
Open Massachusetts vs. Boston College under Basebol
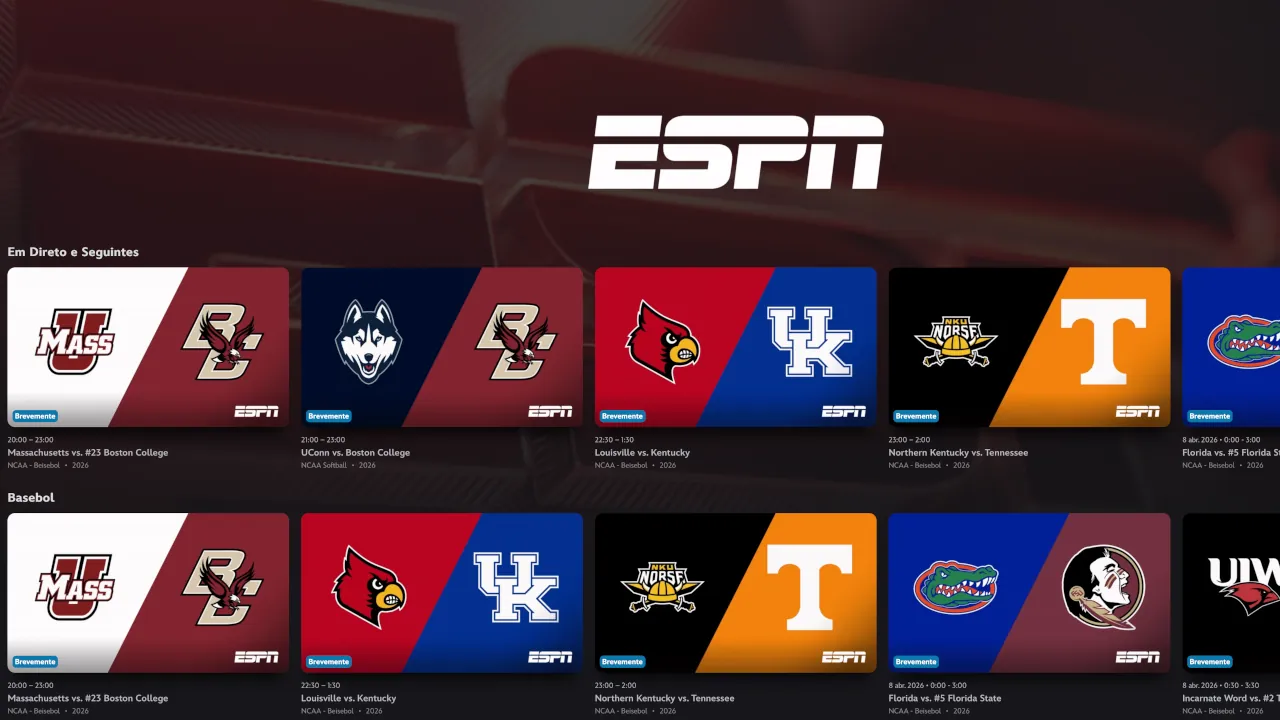pyautogui.click(x=148, y=593)
